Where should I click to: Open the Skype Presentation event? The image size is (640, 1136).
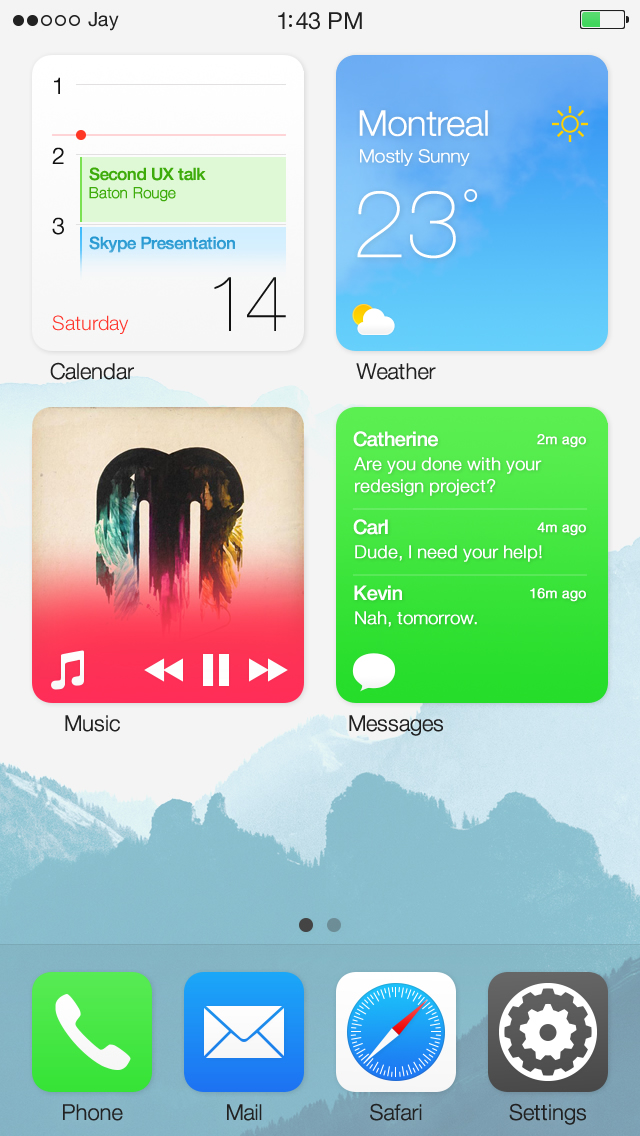pos(183,250)
